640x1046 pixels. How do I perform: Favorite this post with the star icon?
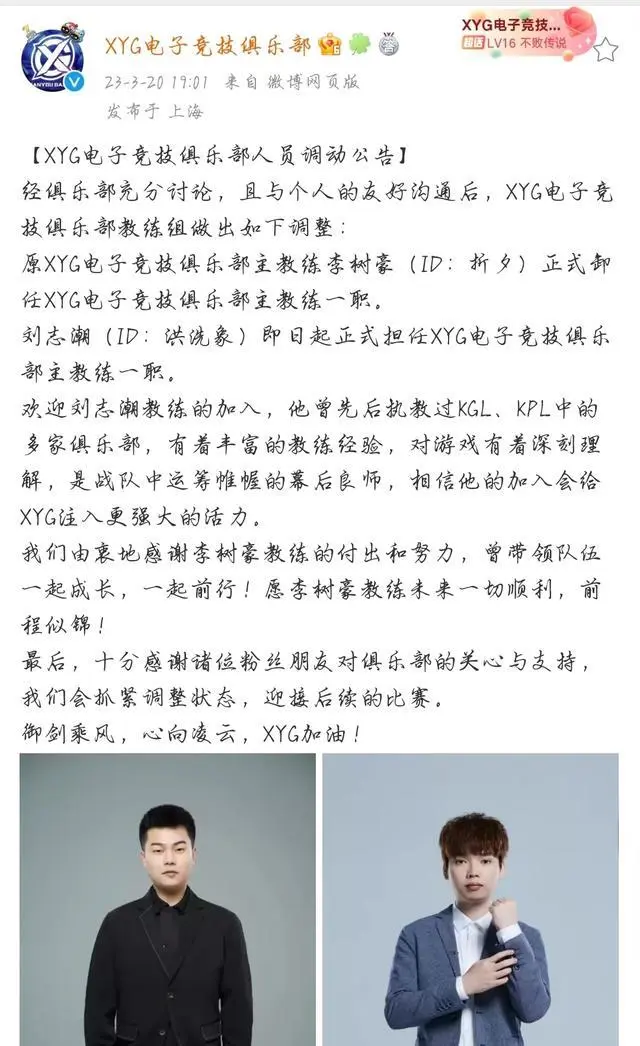pos(605,48)
